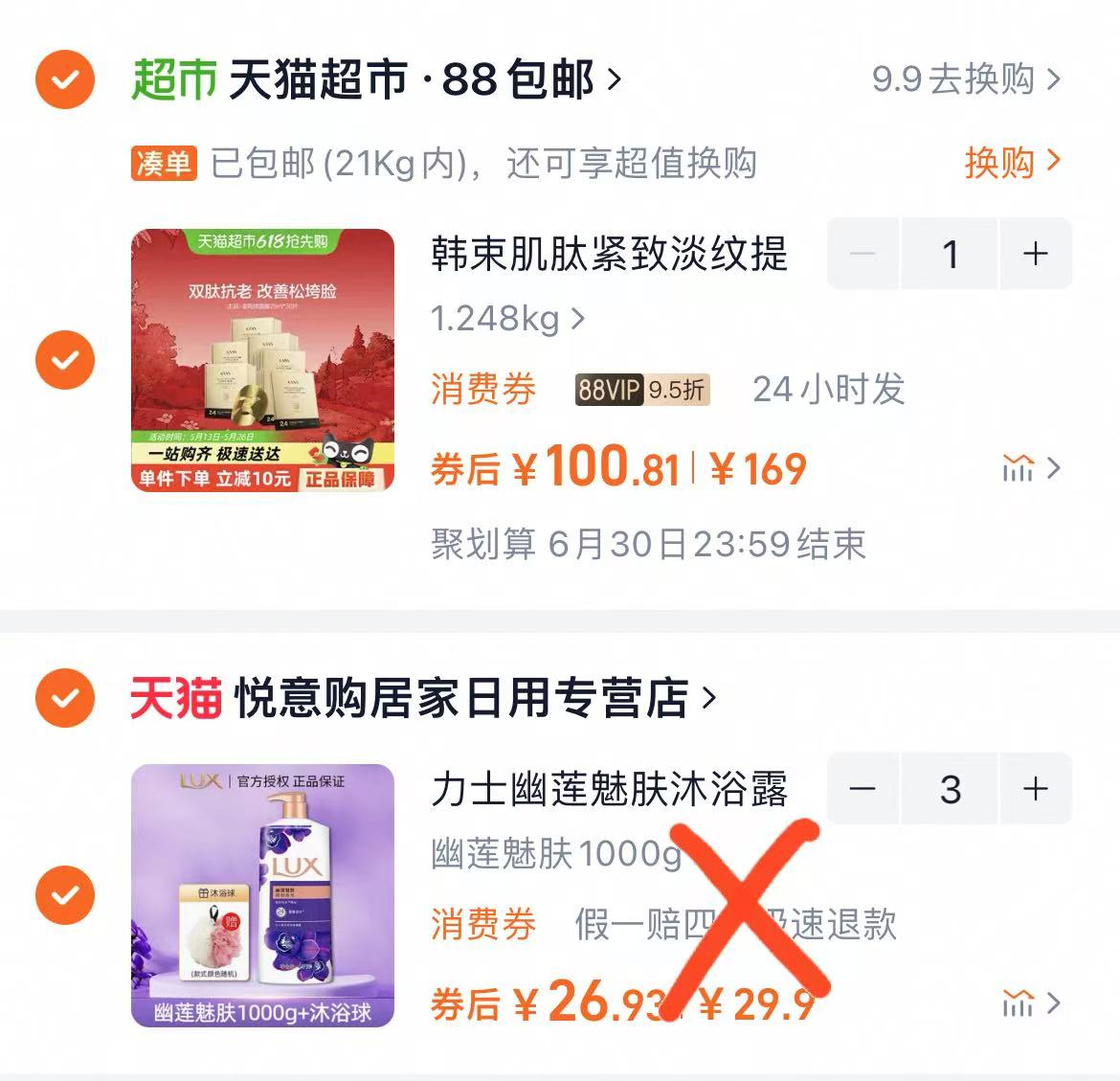Open the 力士 LUX product image
1120x1081 pixels.
[x=262, y=895]
